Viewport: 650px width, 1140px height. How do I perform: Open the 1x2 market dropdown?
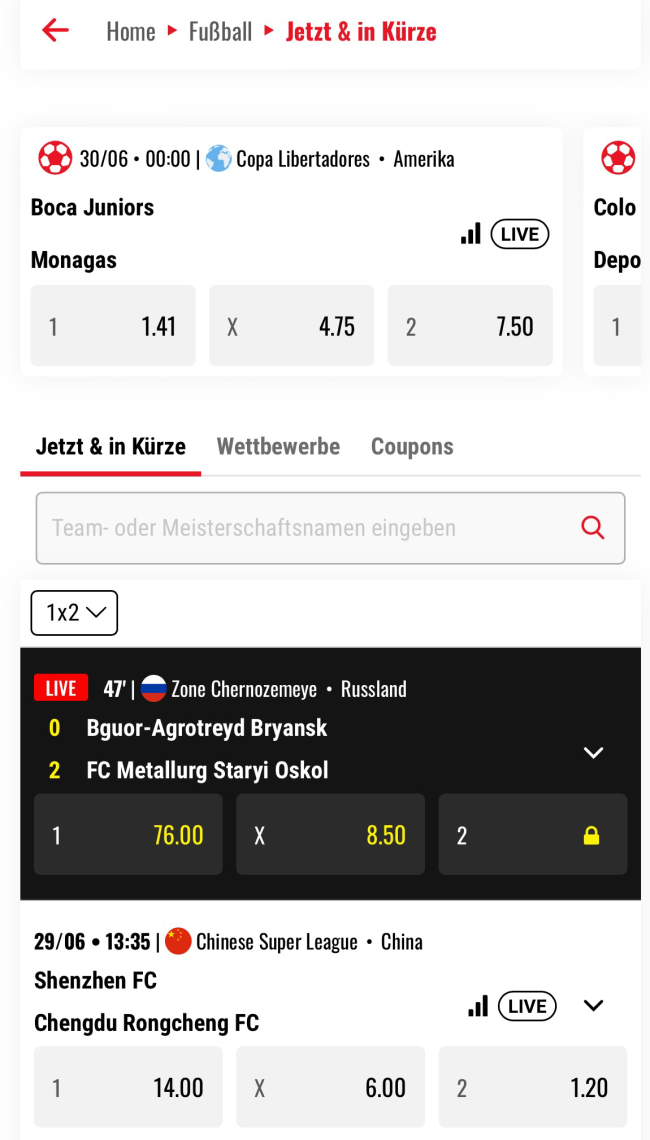(74, 613)
